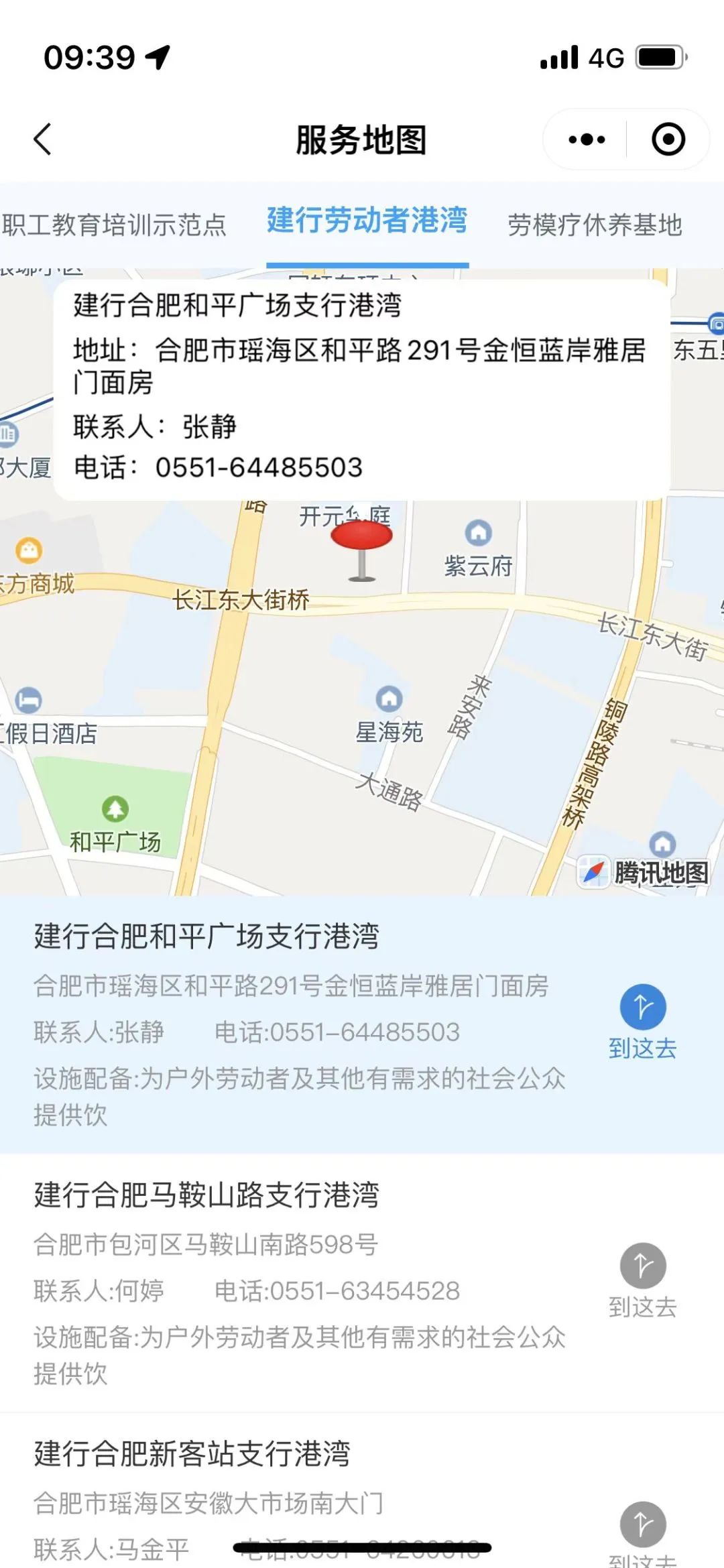Switch to 职工教育培训示范点 tab
Image resolution: width=724 pixels, height=1568 pixels.
[114, 225]
